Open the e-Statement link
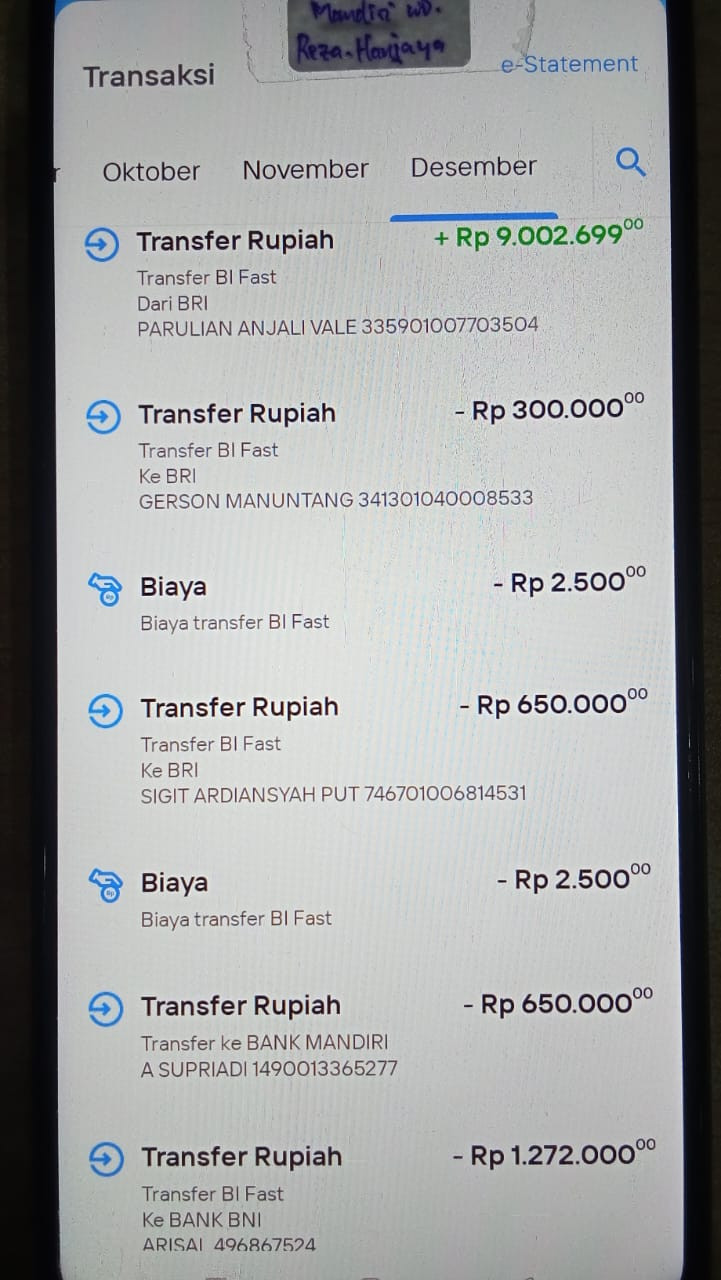 569,64
